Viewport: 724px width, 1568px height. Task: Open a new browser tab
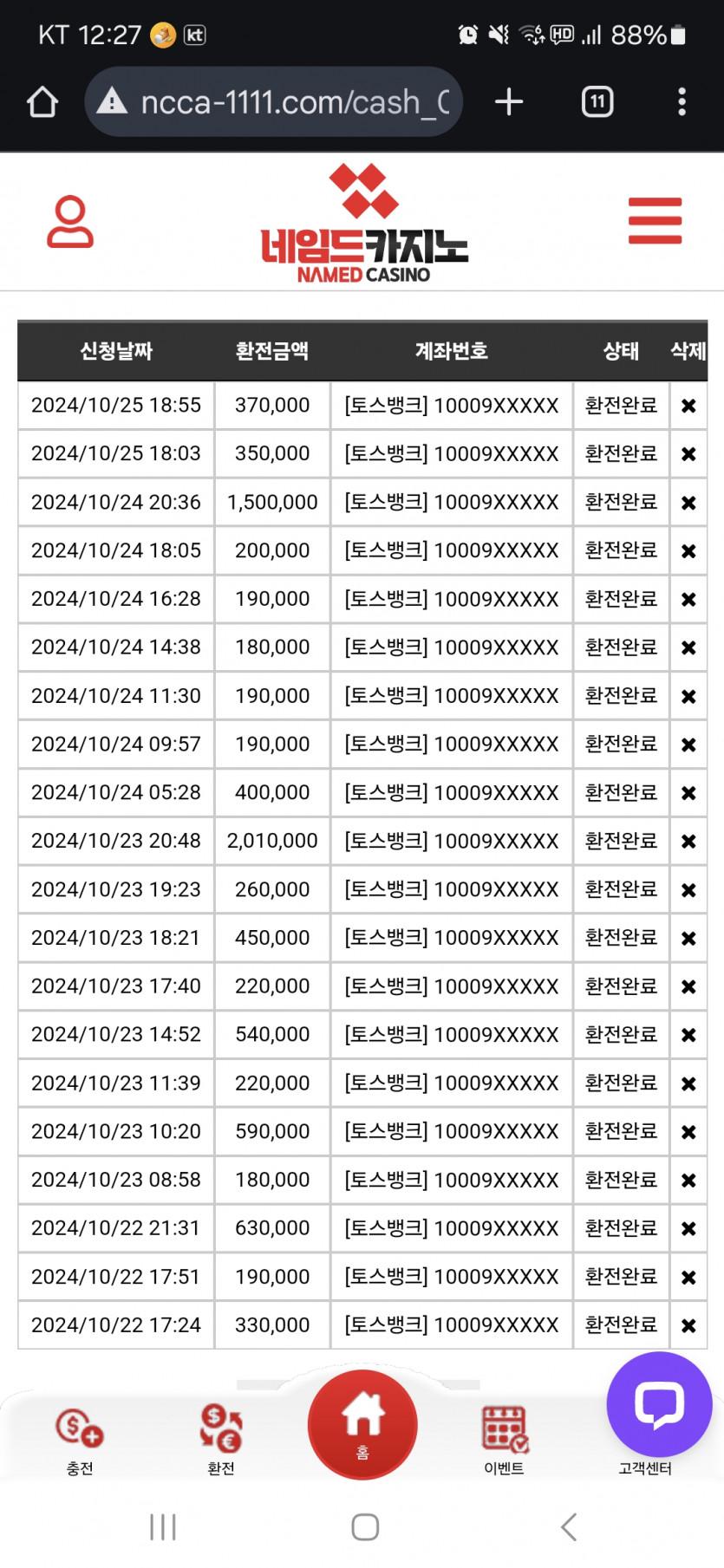pyautogui.click(x=509, y=102)
